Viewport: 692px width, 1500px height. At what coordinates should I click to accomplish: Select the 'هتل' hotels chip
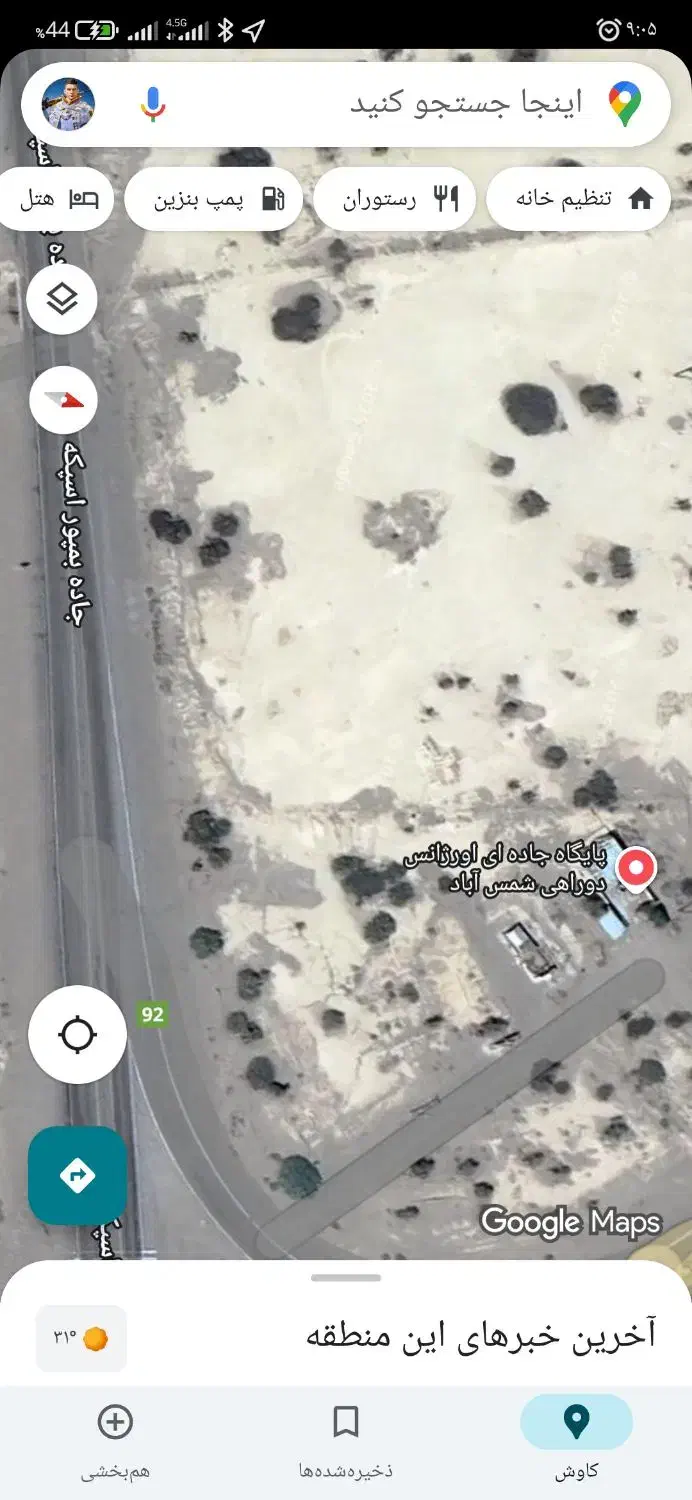pyautogui.click(x=57, y=199)
